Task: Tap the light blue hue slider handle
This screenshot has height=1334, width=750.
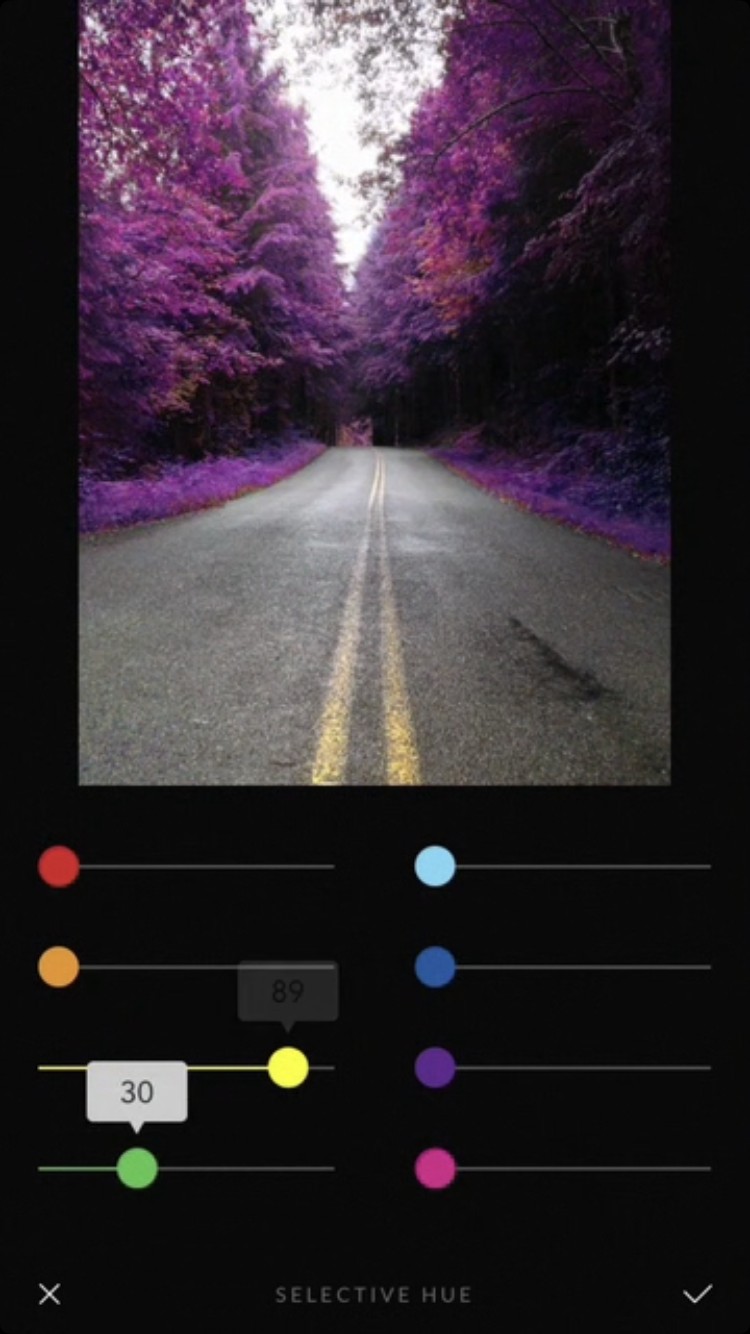Action: 435,866
